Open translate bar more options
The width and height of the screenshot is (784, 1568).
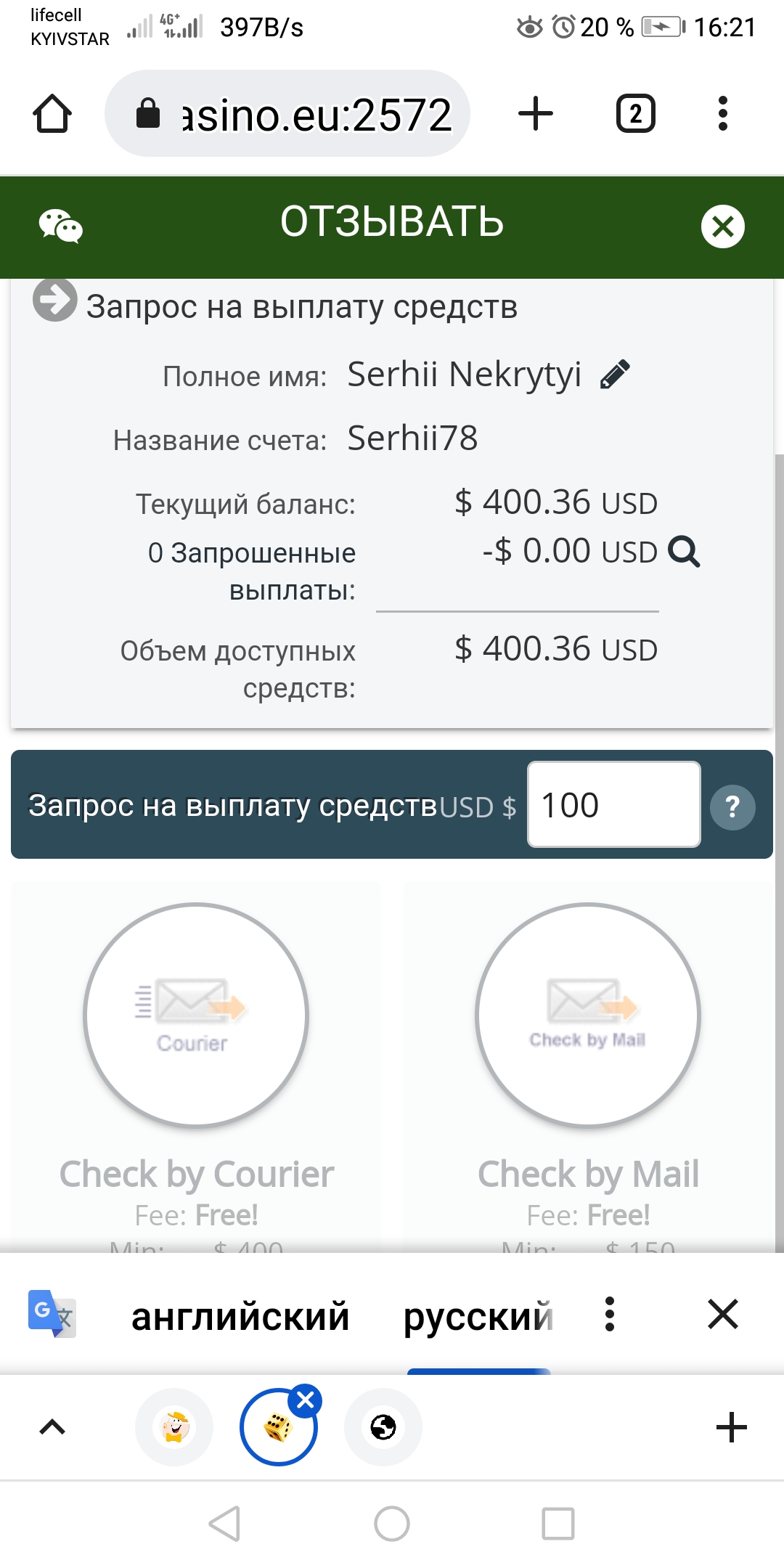pyautogui.click(x=610, y=1314)
